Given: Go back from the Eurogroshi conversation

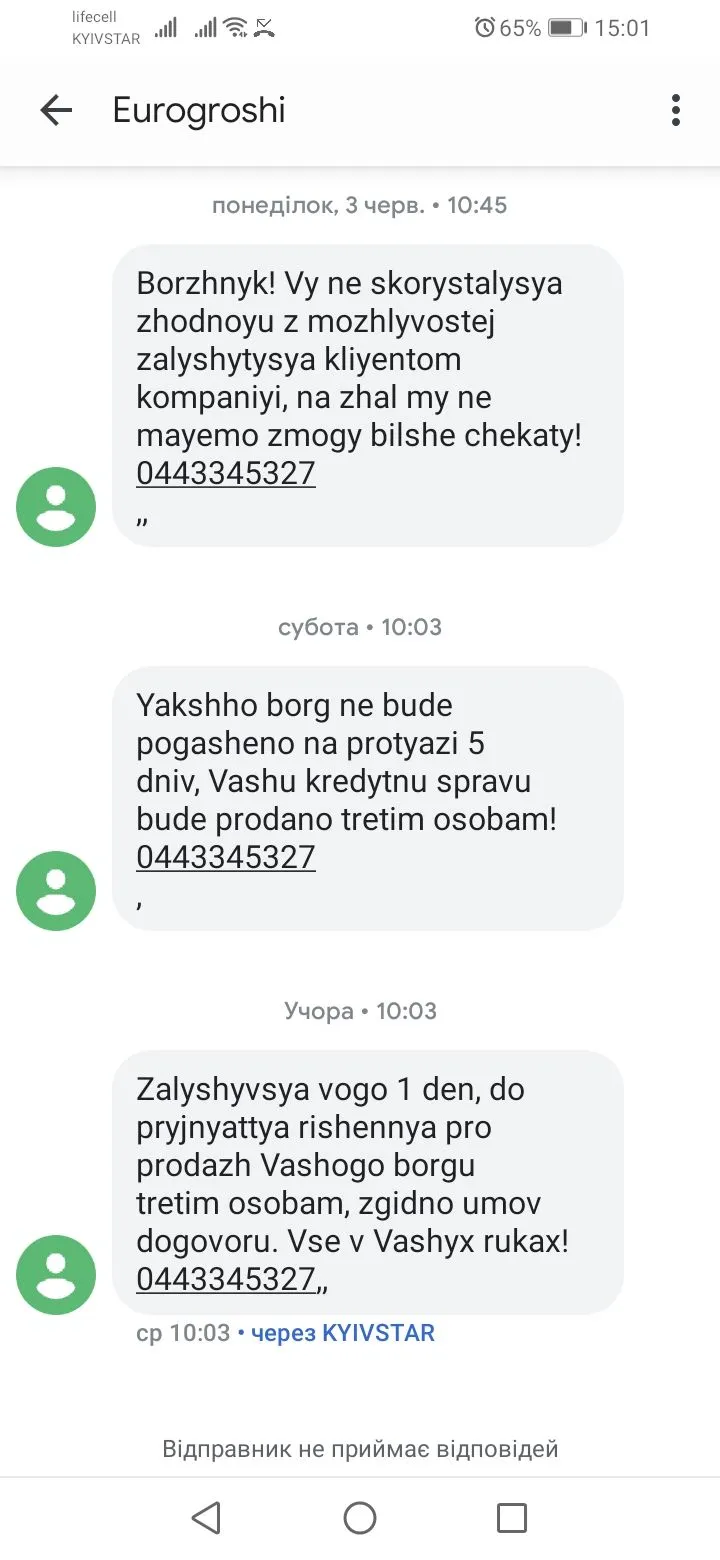Looking at the screenshot, I should tap(56, 111).
